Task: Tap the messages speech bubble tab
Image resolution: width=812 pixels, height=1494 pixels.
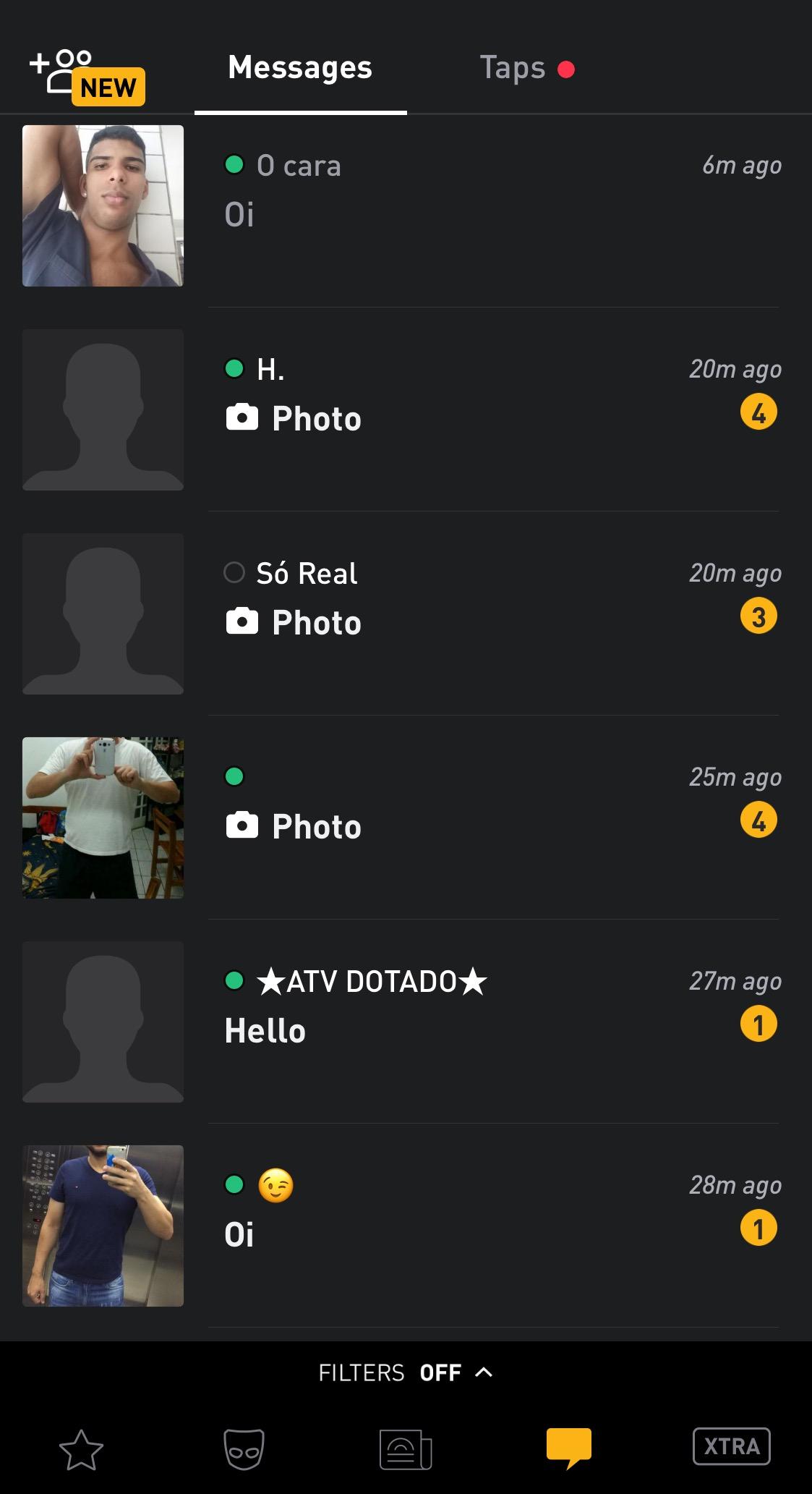Action: tap(569, 1448)
